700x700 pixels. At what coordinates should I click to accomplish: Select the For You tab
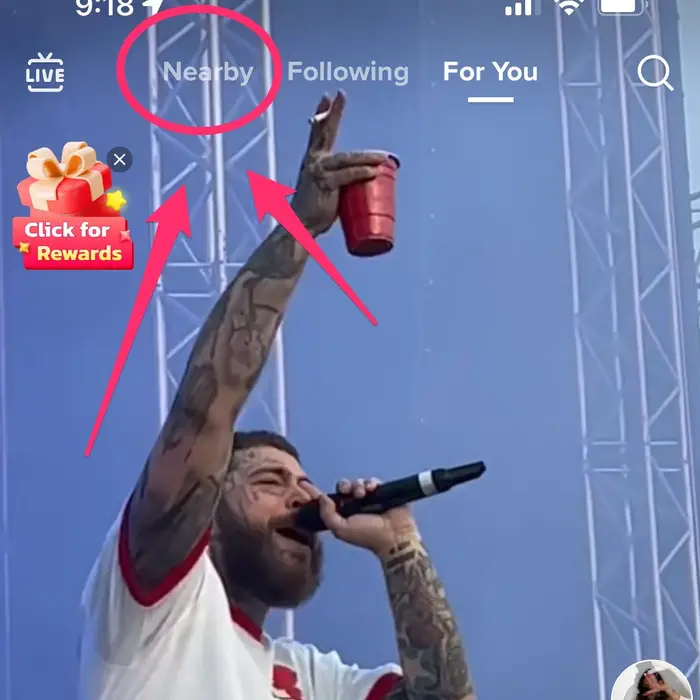tap(490, 72)
